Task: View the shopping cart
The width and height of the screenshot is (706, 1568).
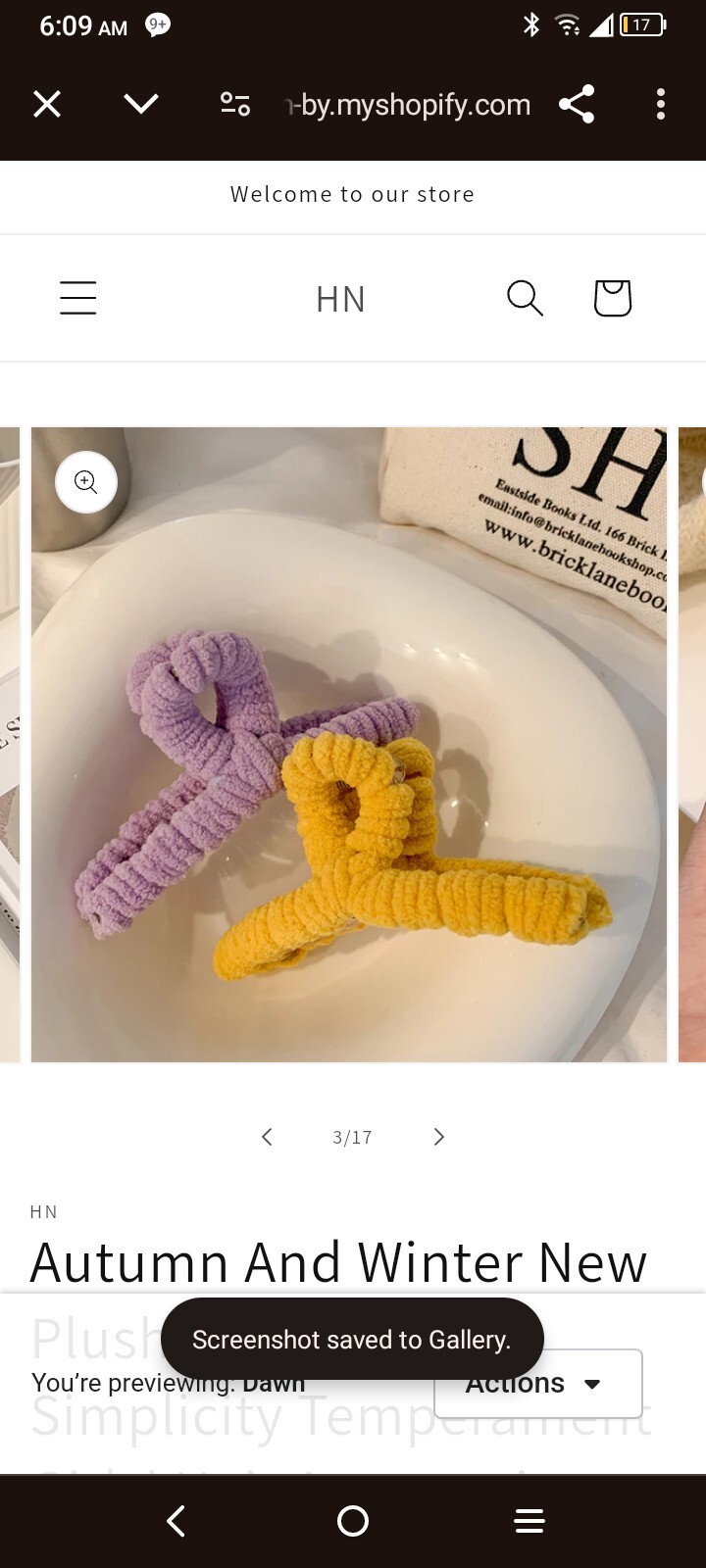Action: 612,298
